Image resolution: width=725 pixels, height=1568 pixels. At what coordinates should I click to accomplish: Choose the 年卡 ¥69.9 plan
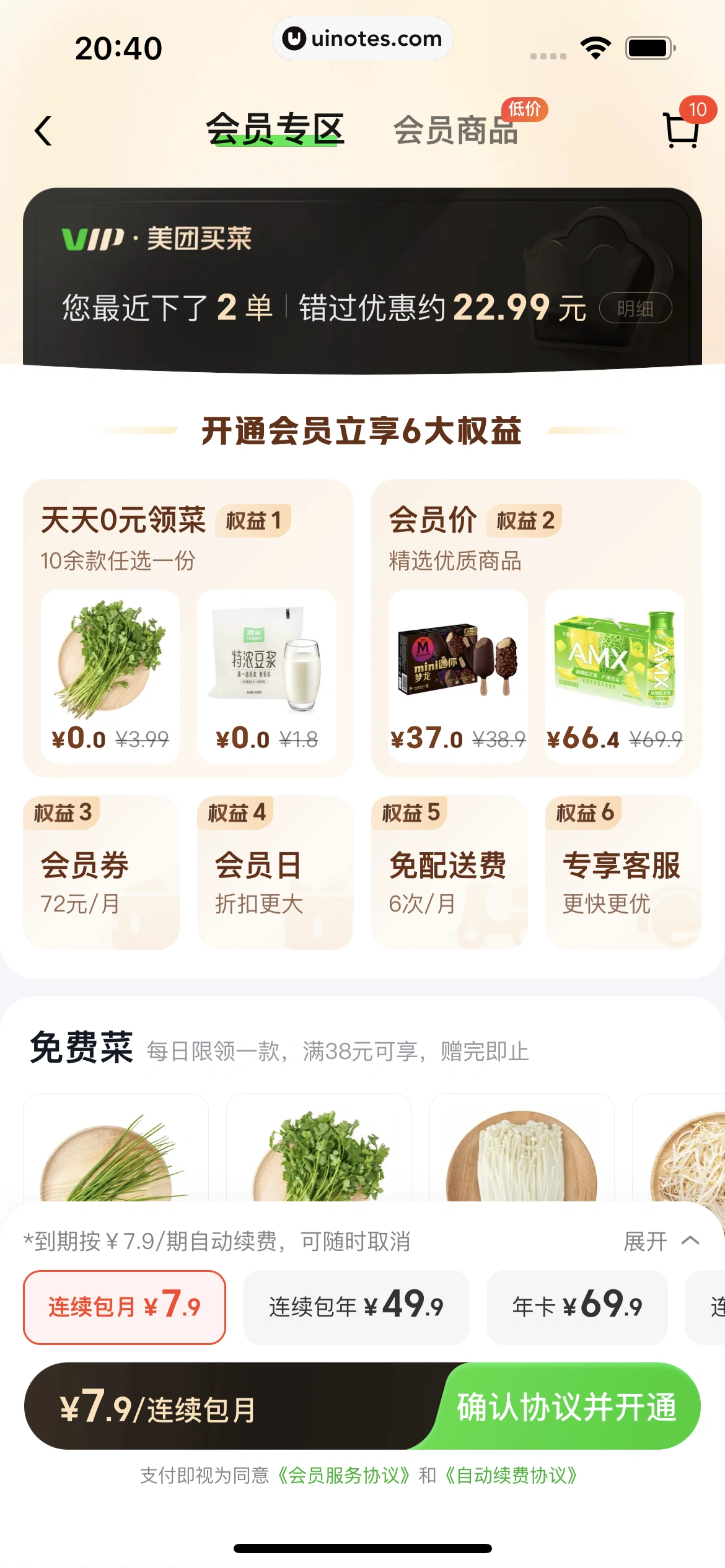[577, 1307]
